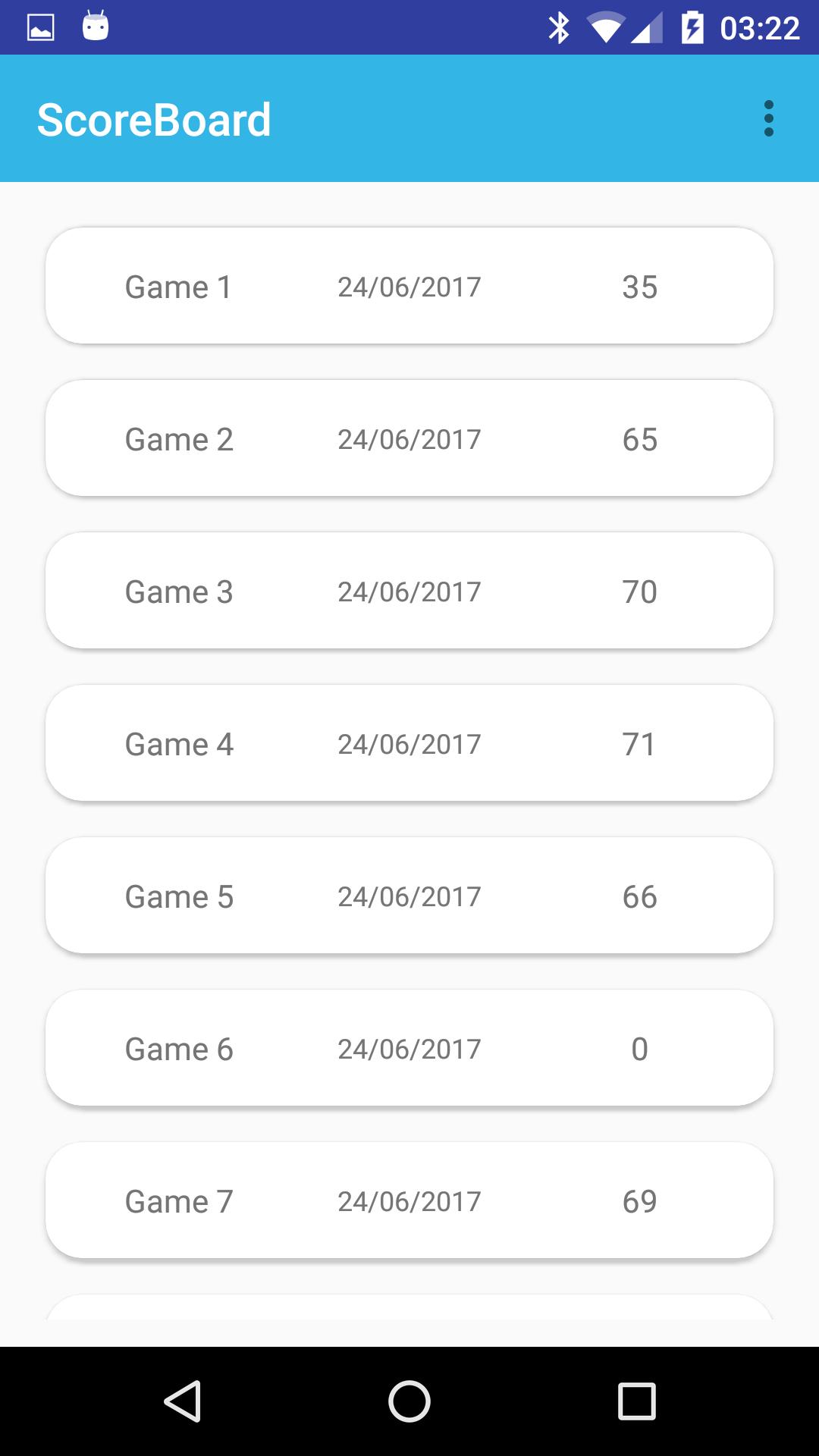Open the Game 4 entry
The image size is (819, 1456).
pos(409,743)
